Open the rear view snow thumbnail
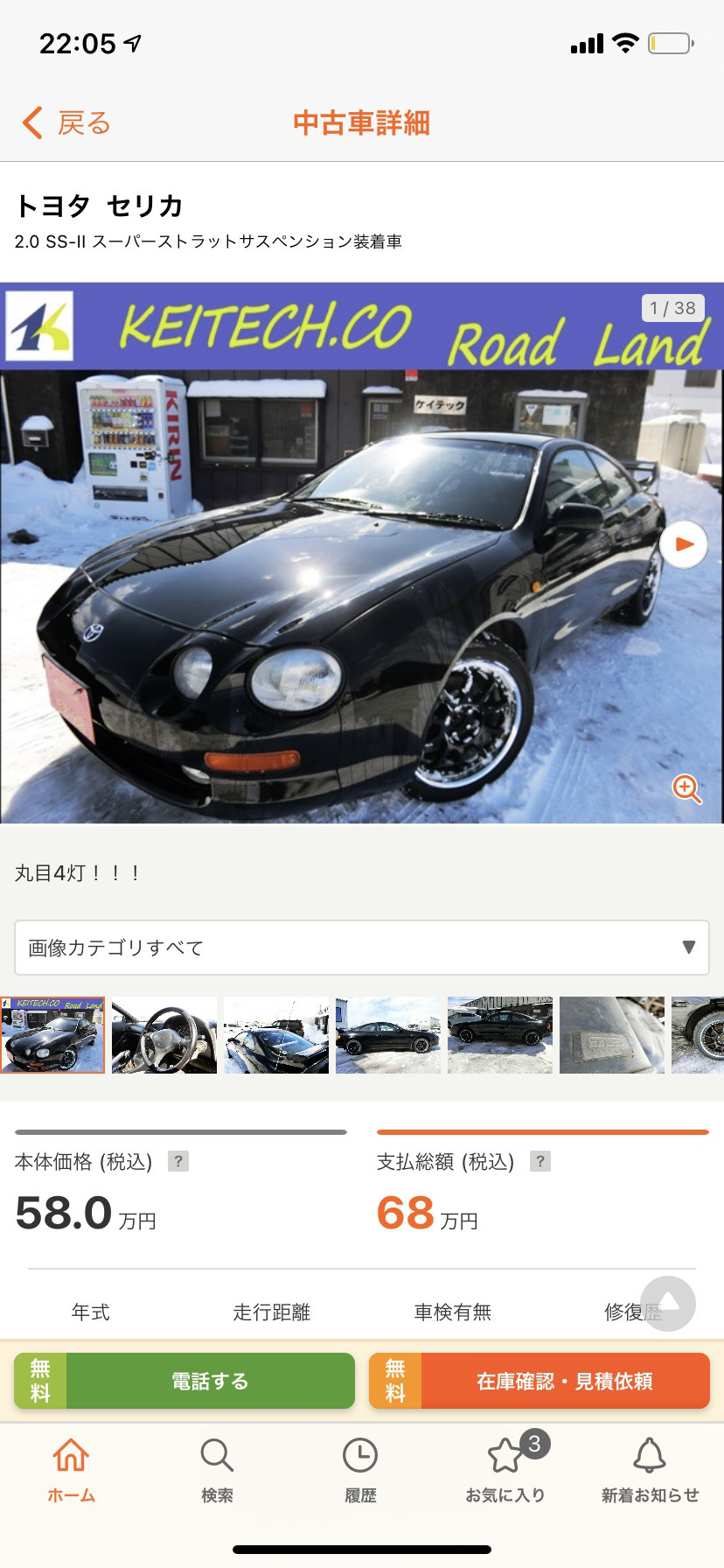724x1568 pixels. point(276,1035)
